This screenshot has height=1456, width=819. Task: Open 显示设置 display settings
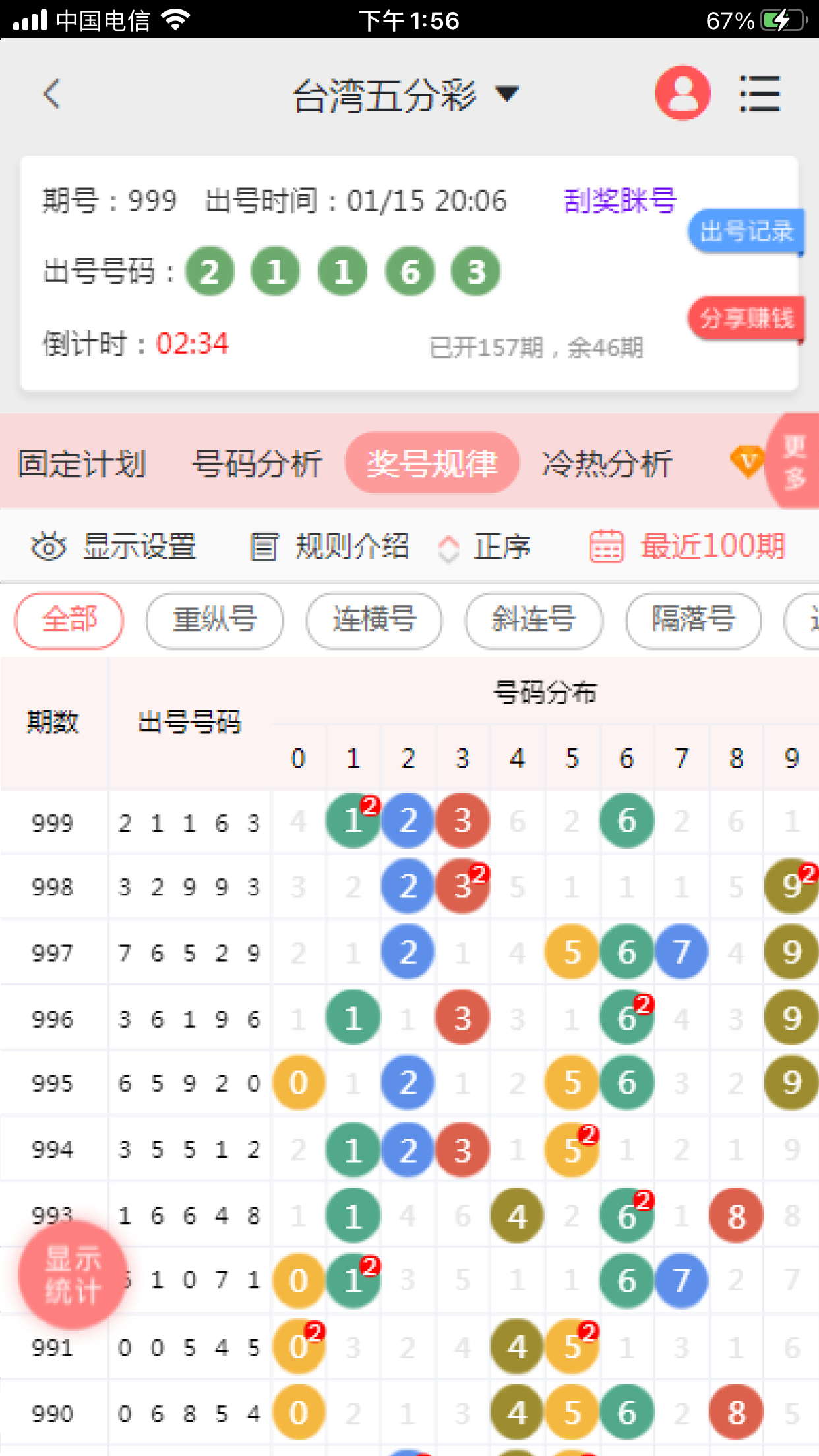click(115, 547)
